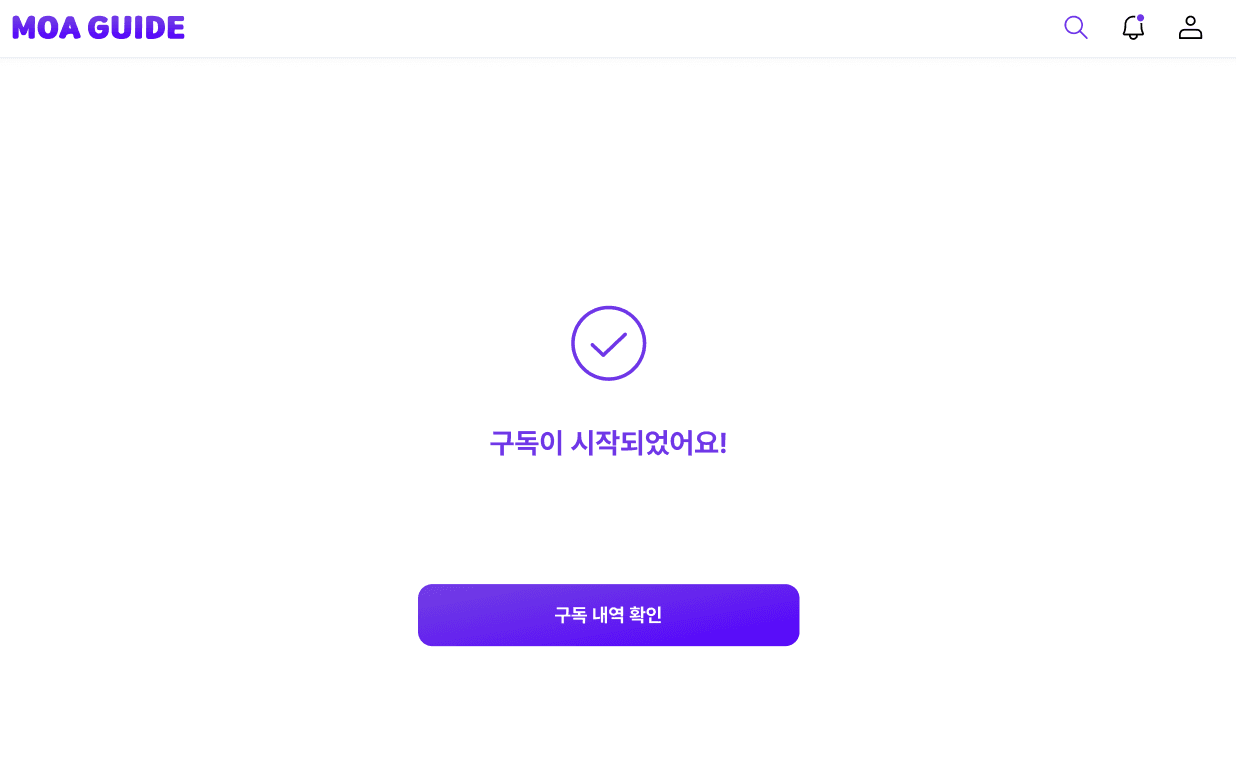
Task: Open the notifications bell
Action: (1133, 28)
